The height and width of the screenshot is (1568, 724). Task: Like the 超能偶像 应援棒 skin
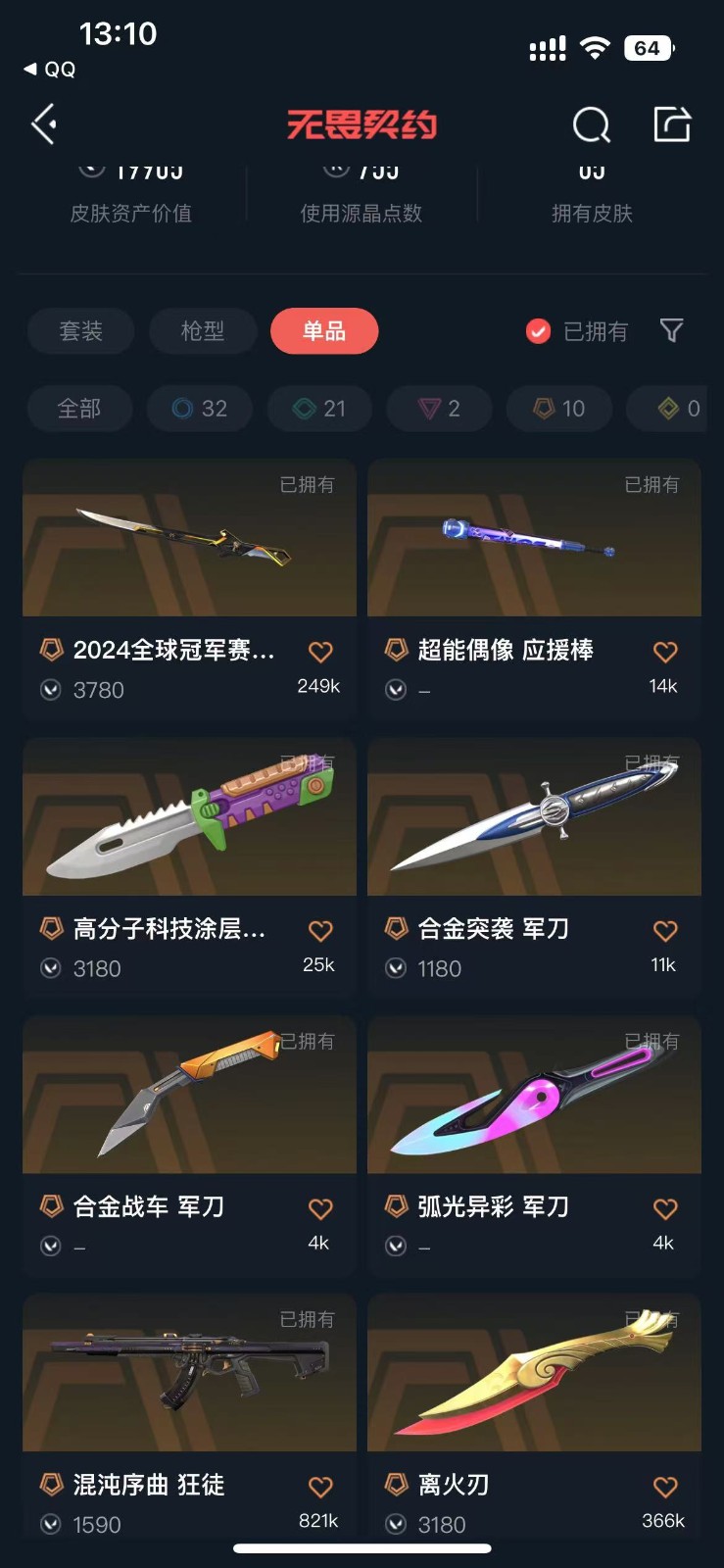[665, 652]
